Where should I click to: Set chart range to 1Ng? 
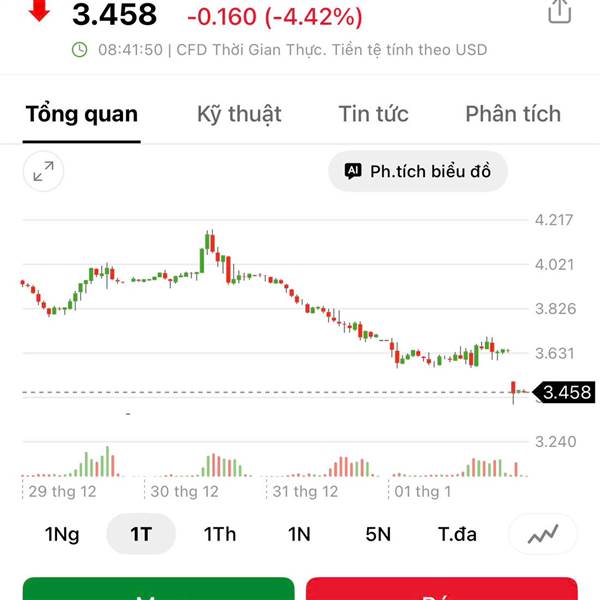click(x=62, y=534)
